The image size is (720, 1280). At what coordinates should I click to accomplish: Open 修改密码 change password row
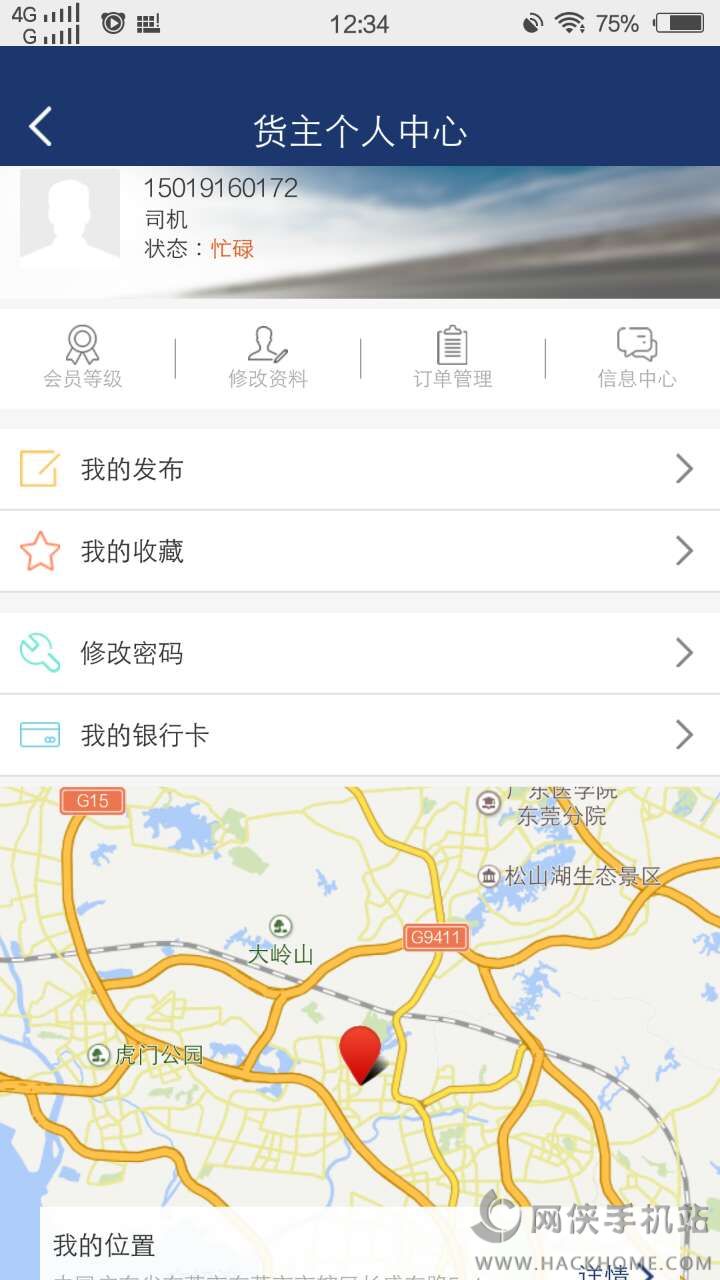[360, 653]
